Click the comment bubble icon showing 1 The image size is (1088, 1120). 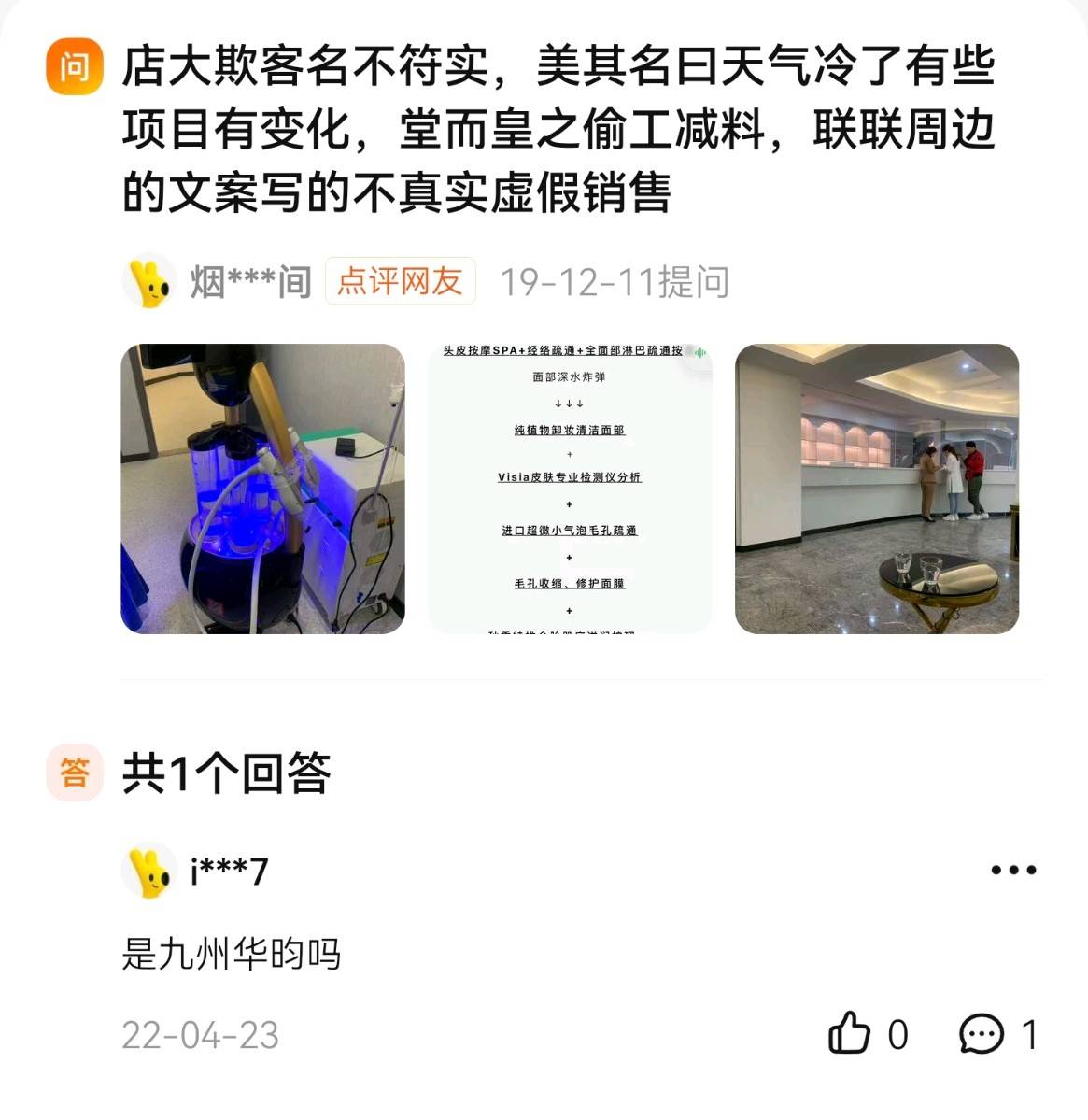pos(982,1032)
